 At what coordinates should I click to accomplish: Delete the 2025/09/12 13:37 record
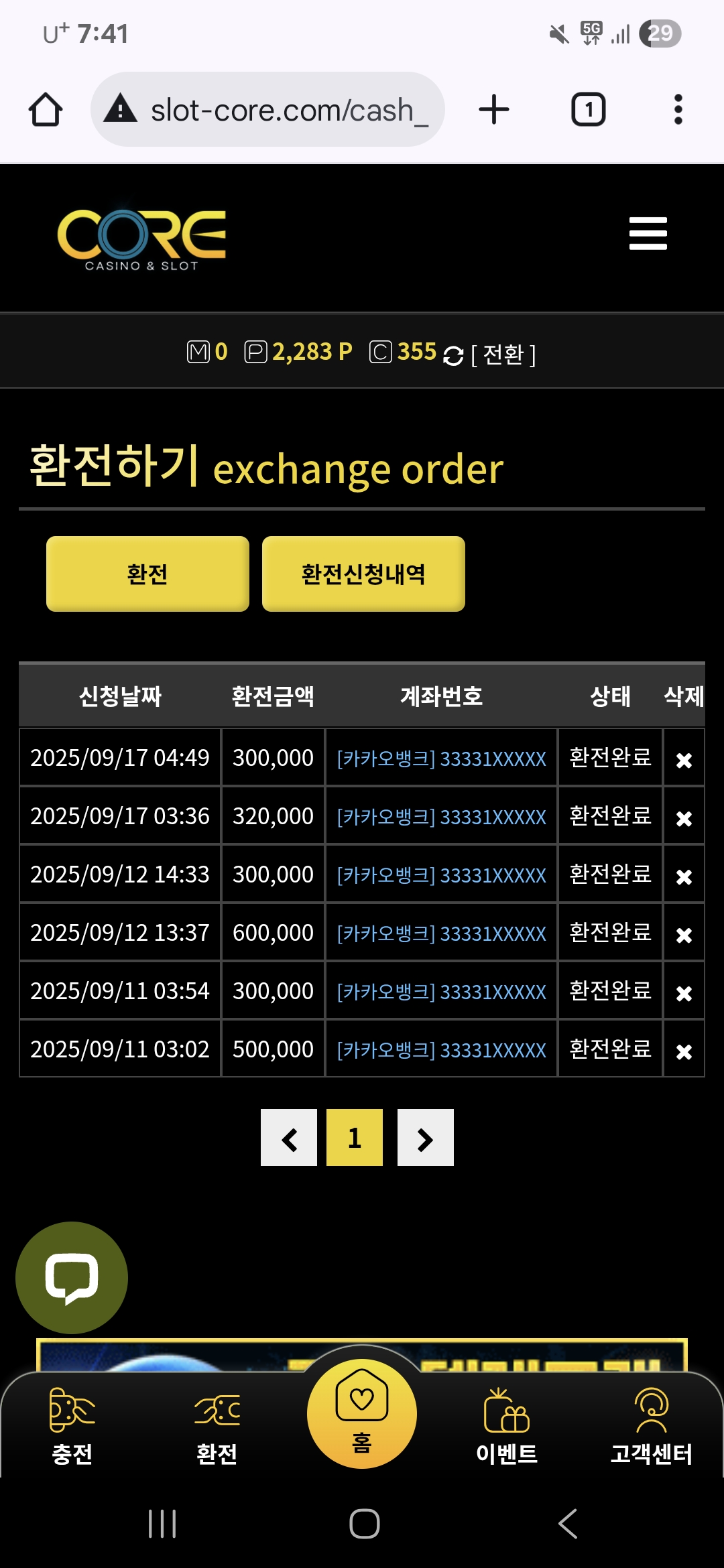(x=684, y=935)
